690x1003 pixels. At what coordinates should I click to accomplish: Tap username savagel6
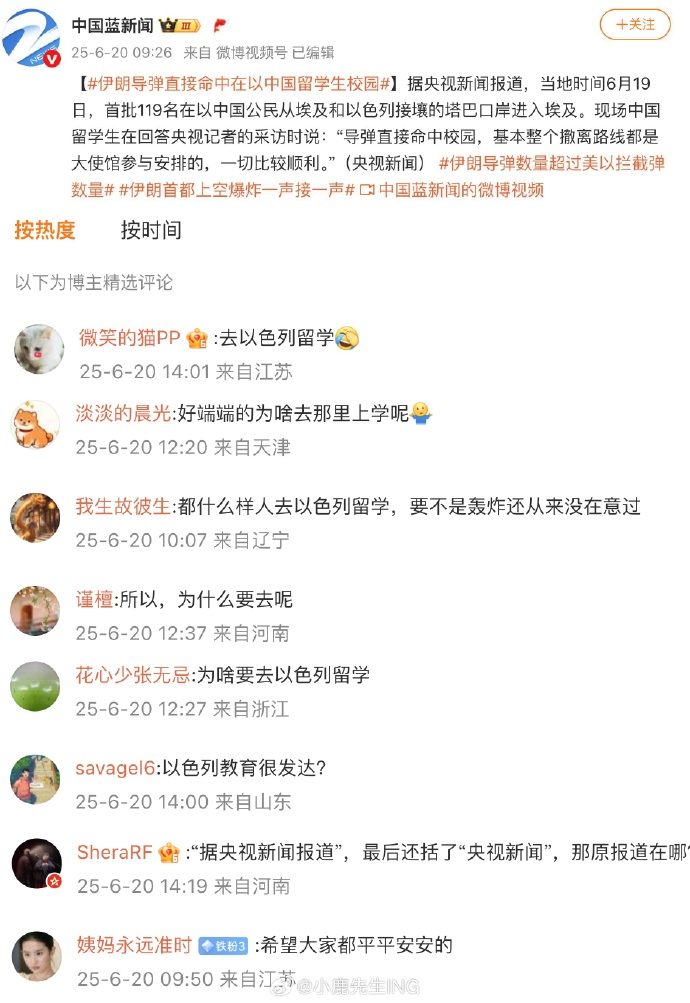pyautogui.click(x=115, y=768)
